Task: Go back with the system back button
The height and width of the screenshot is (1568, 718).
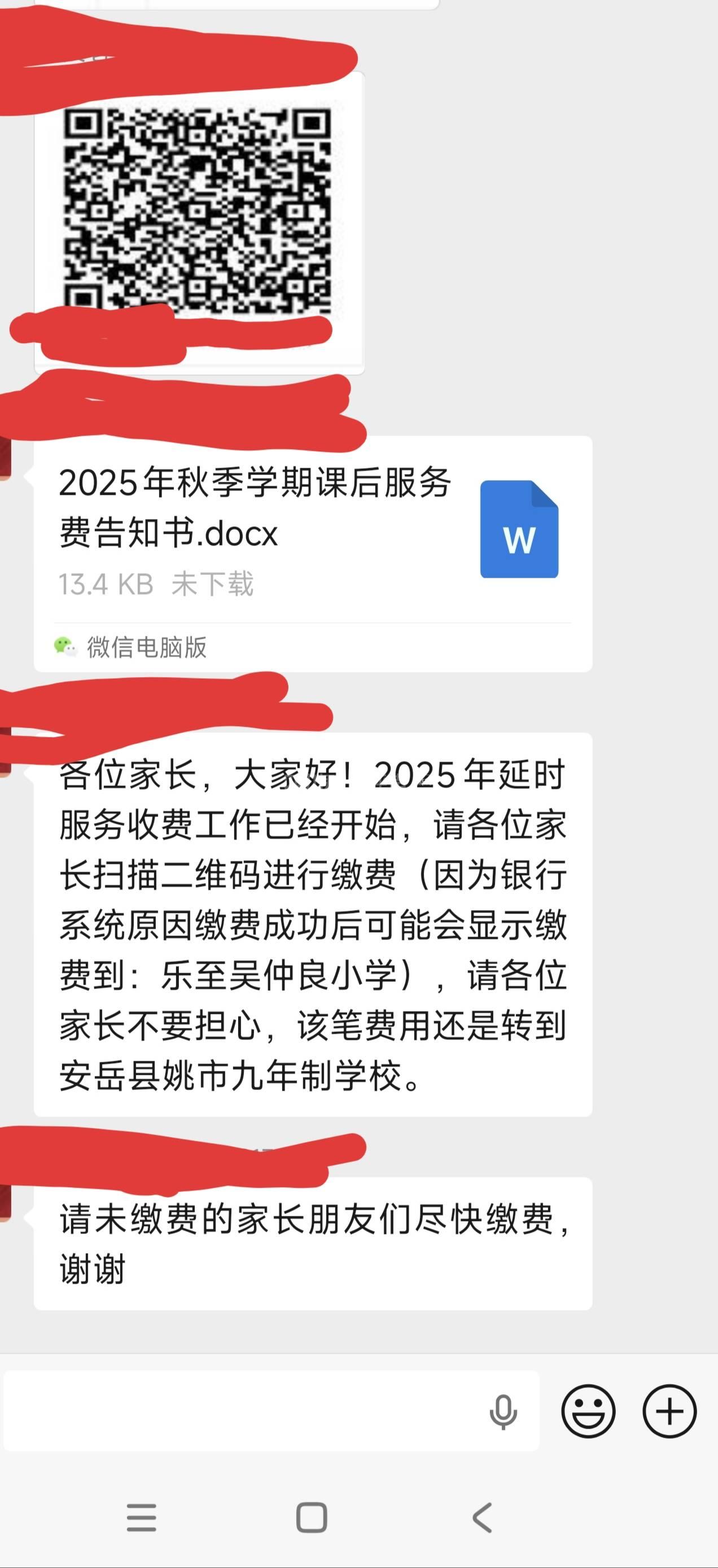Action: click(x=482, y=1517)
